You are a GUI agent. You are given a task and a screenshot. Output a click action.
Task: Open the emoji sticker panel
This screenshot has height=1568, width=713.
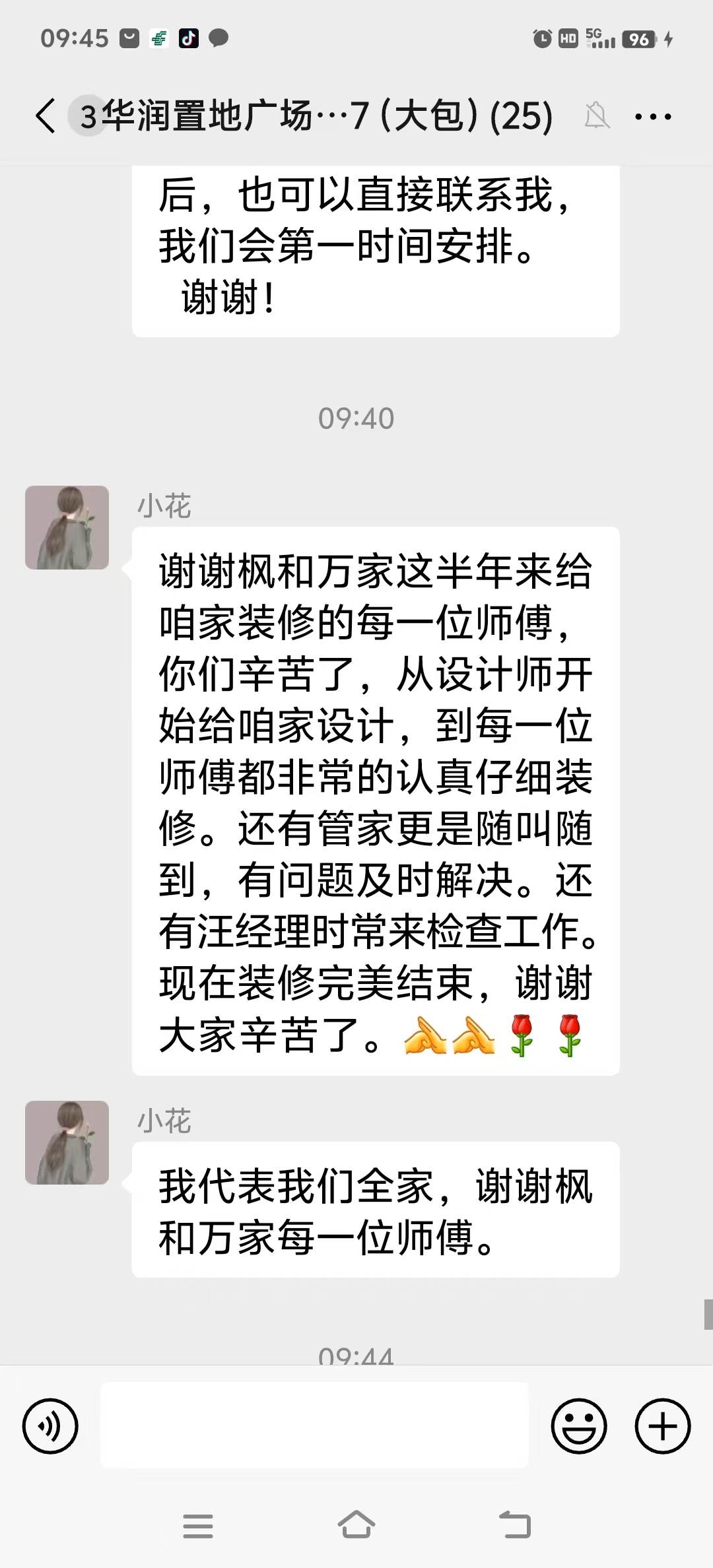tap(578, 1425)
